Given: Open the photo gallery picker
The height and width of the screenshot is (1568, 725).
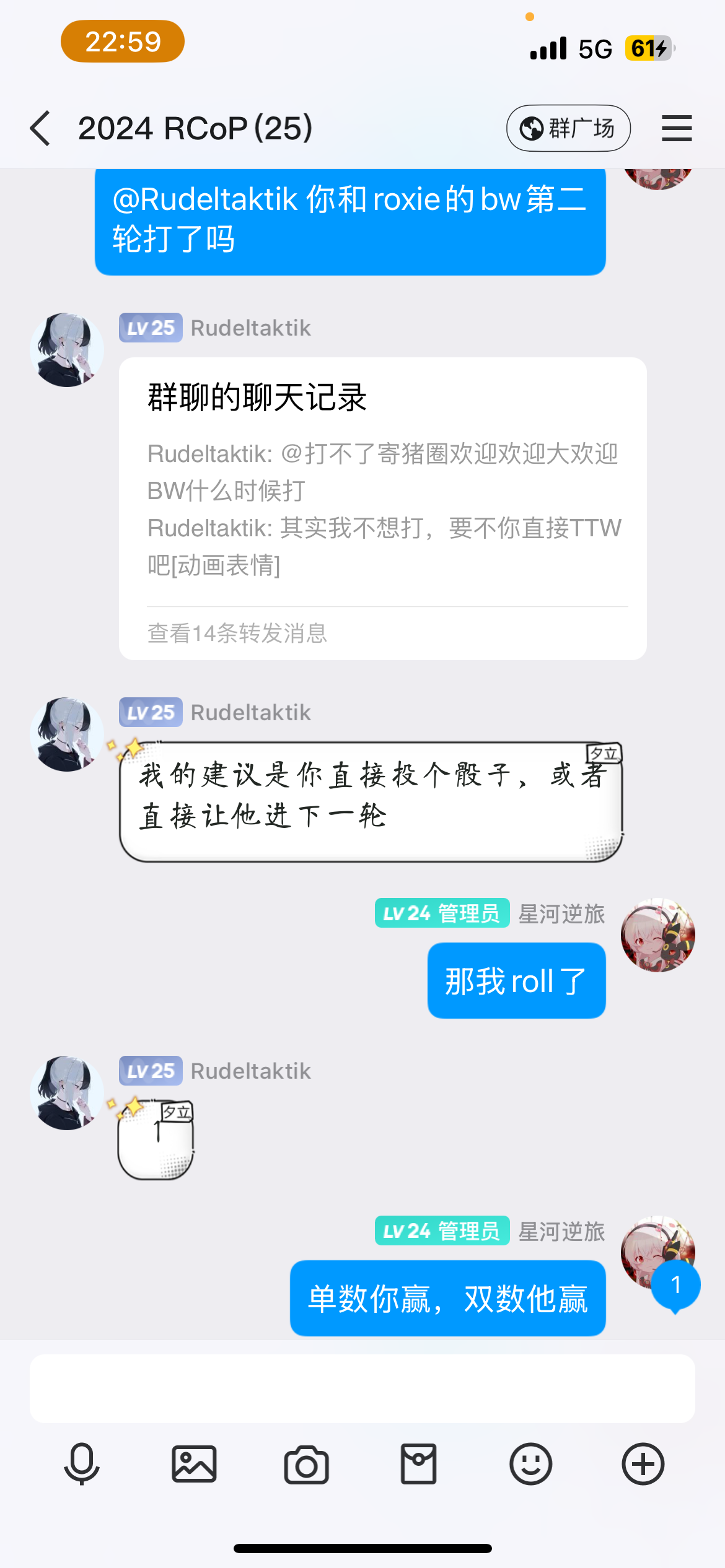Looking at the screenshot, I should tap(194, 1464).
